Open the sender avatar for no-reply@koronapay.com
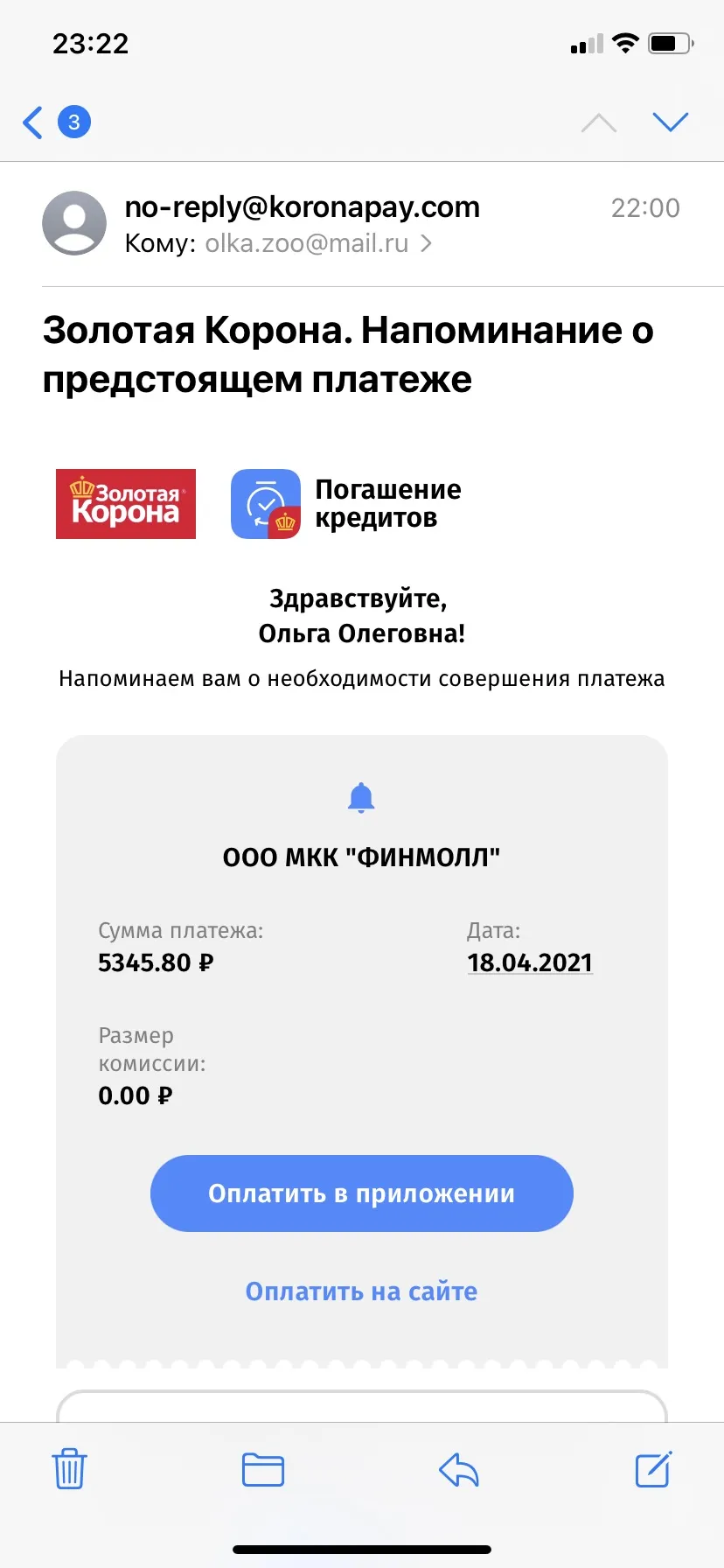This screenshot has height=1568, width=724. [74, 223]
